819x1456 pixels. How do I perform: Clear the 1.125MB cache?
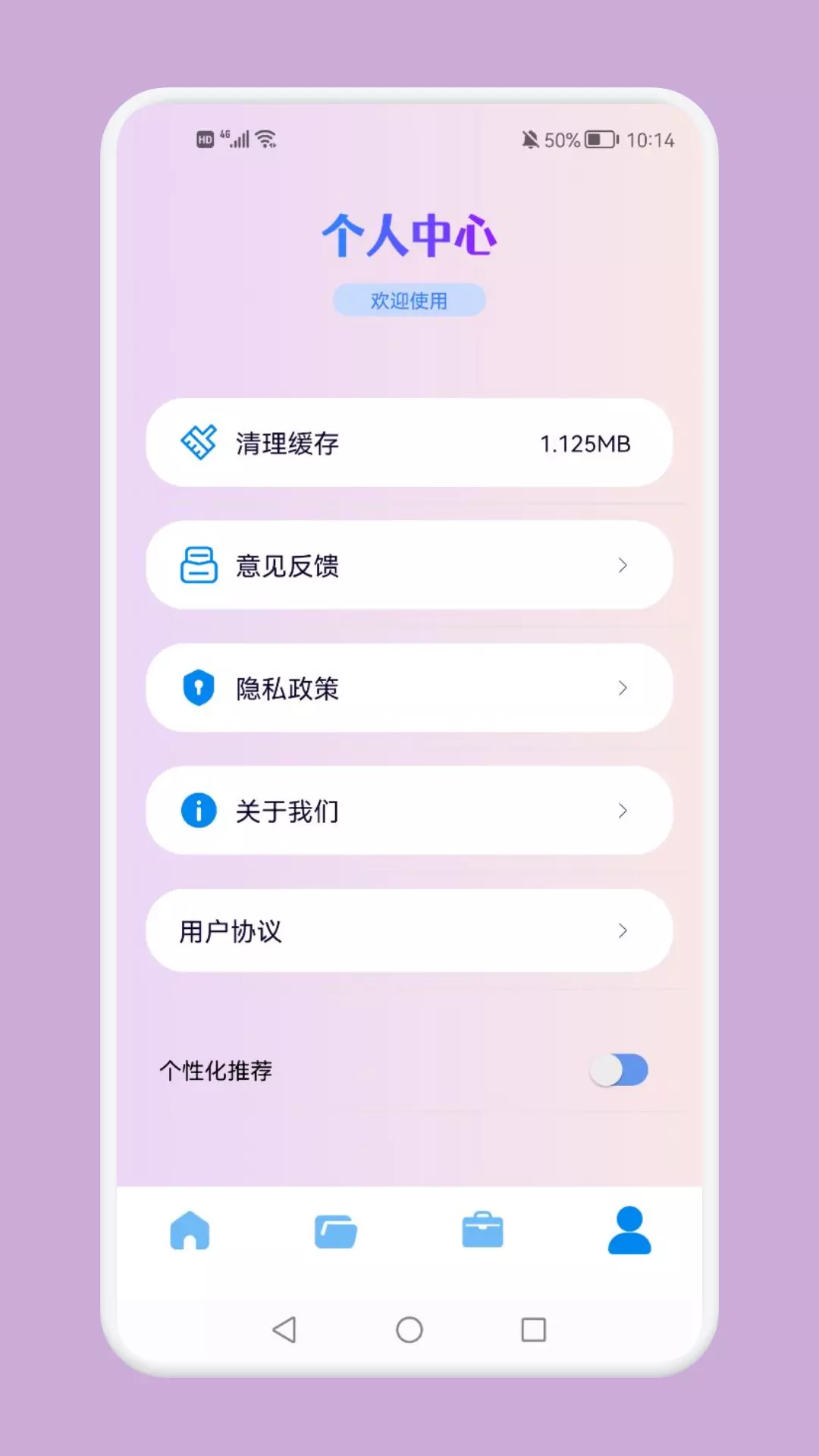[409, 443]
